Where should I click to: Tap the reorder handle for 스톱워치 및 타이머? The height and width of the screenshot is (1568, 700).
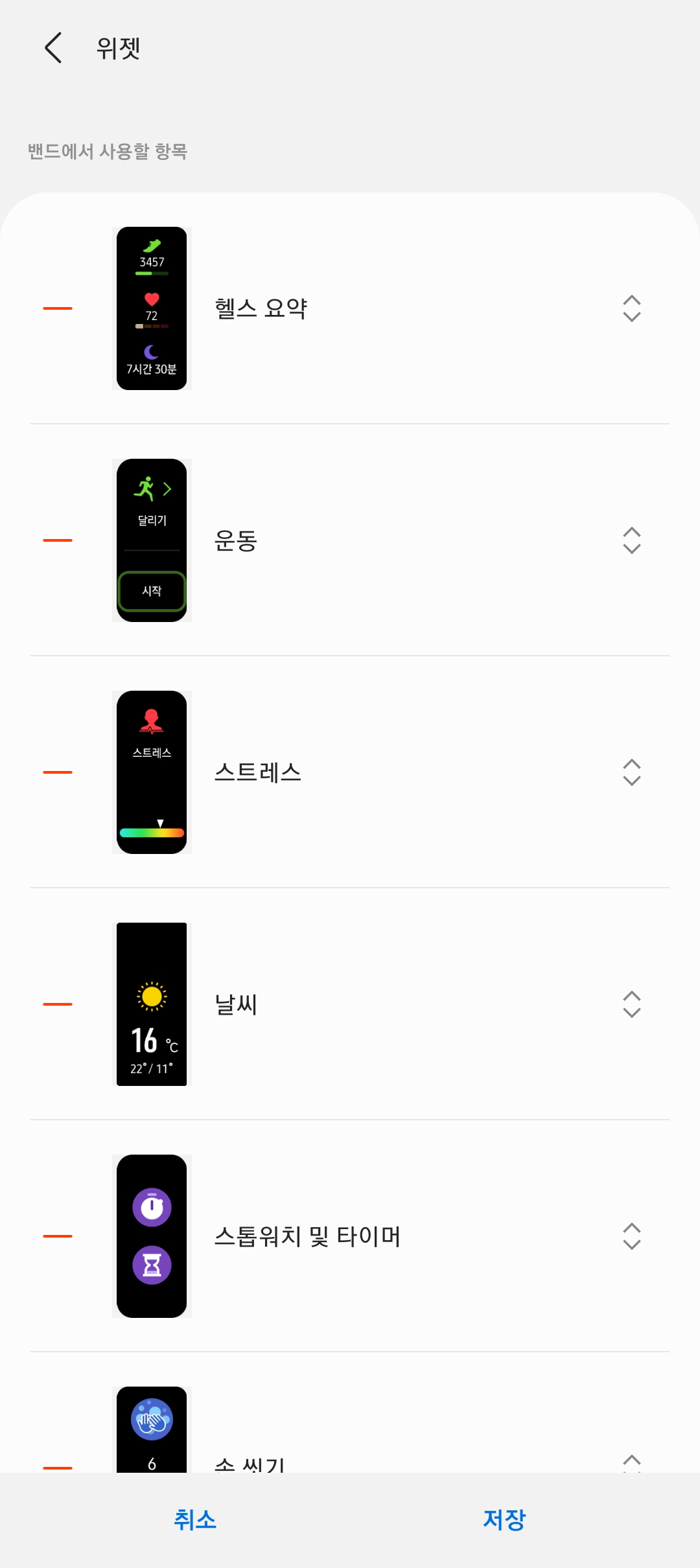(x=631, y=1236)
